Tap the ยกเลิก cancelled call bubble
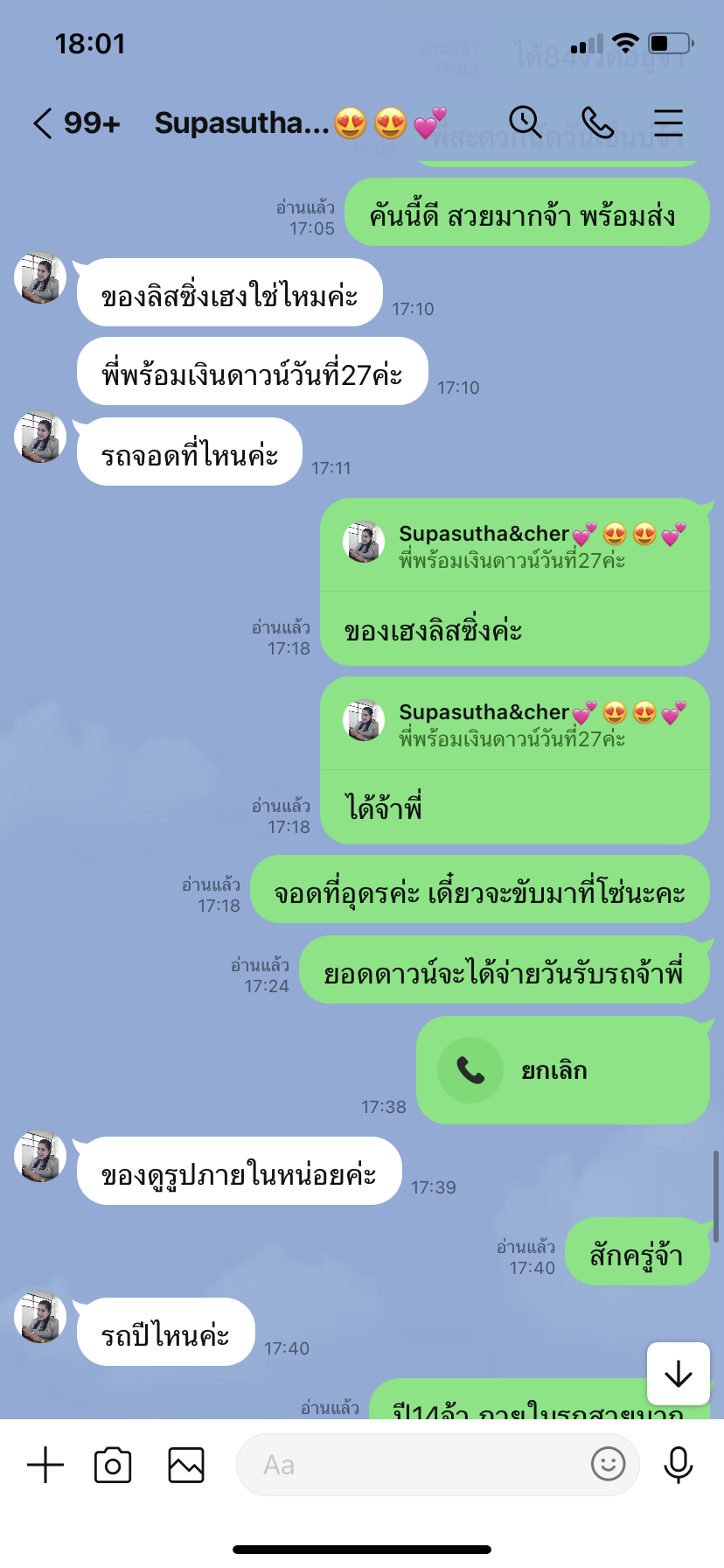Screen dimensions: 724x1568 coord(562,1070)
